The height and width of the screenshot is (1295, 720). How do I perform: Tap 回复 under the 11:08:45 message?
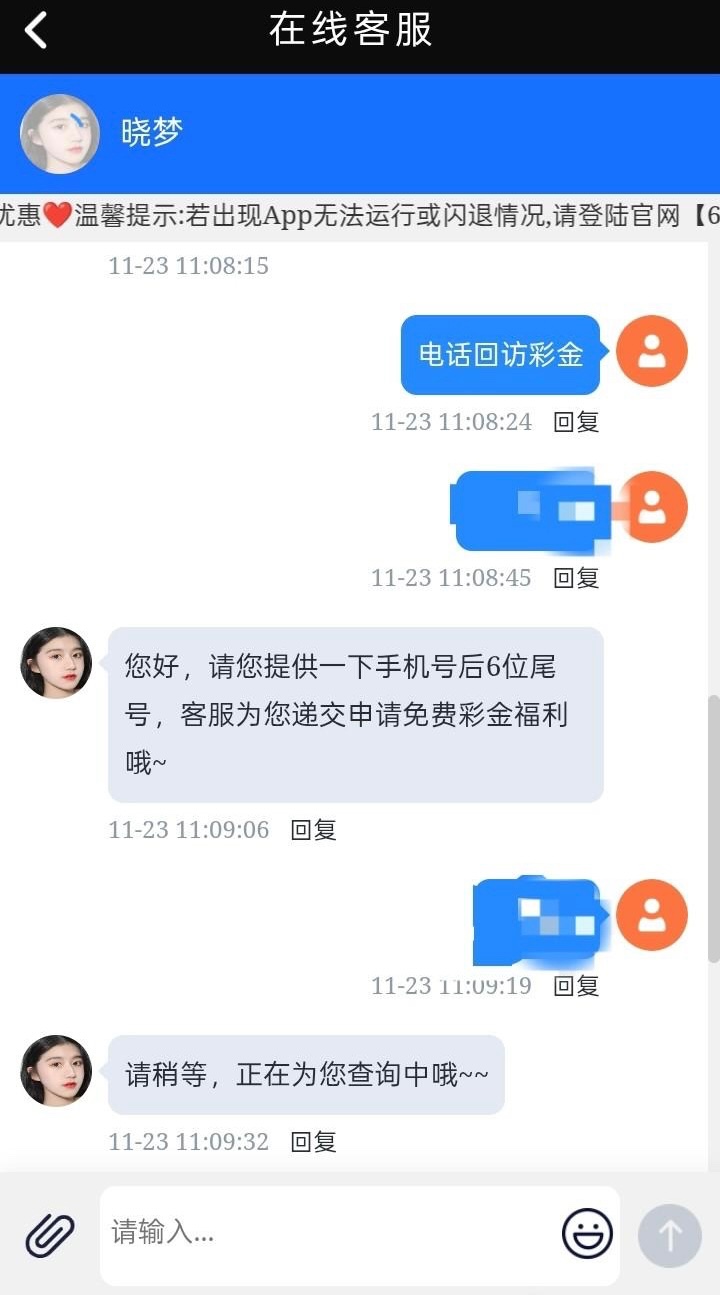click(x=576, y=578)
